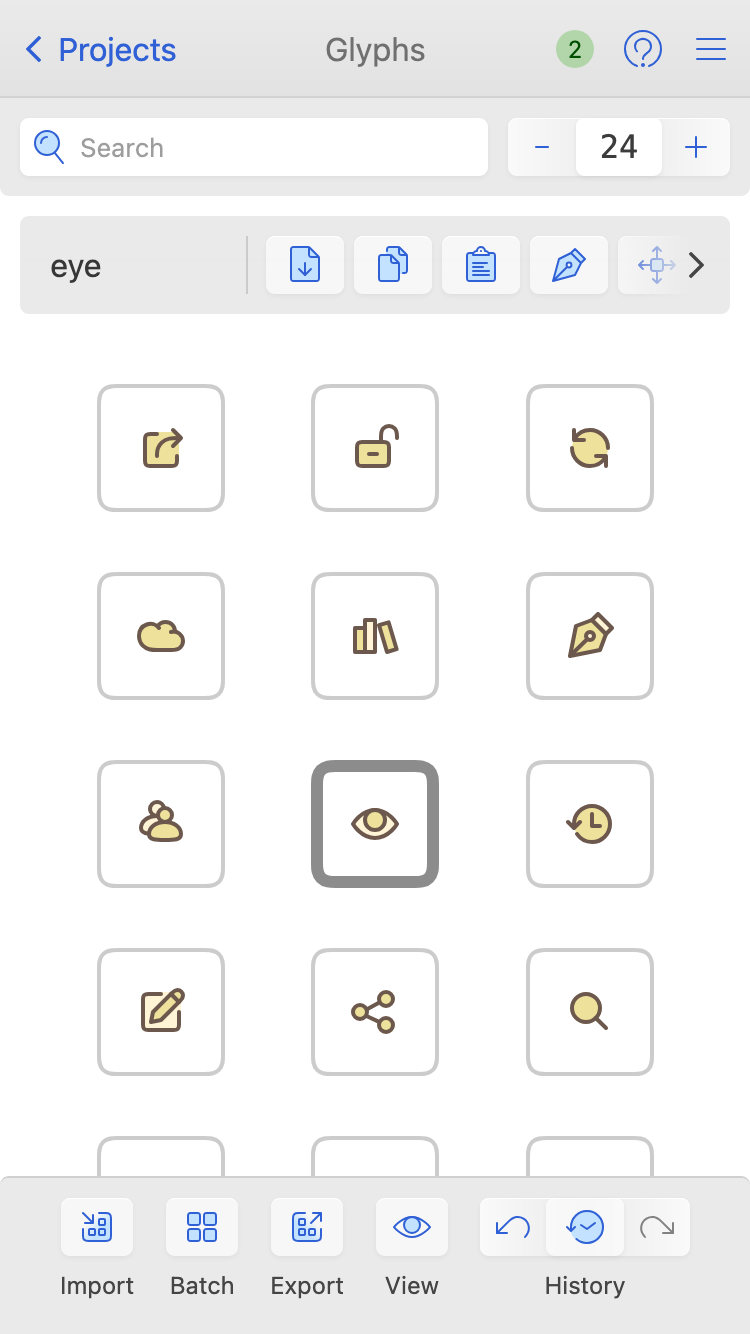The image size is (750, 1334).
Task: Select the pen editing tool for the glyph
Action: click(568, 265)
